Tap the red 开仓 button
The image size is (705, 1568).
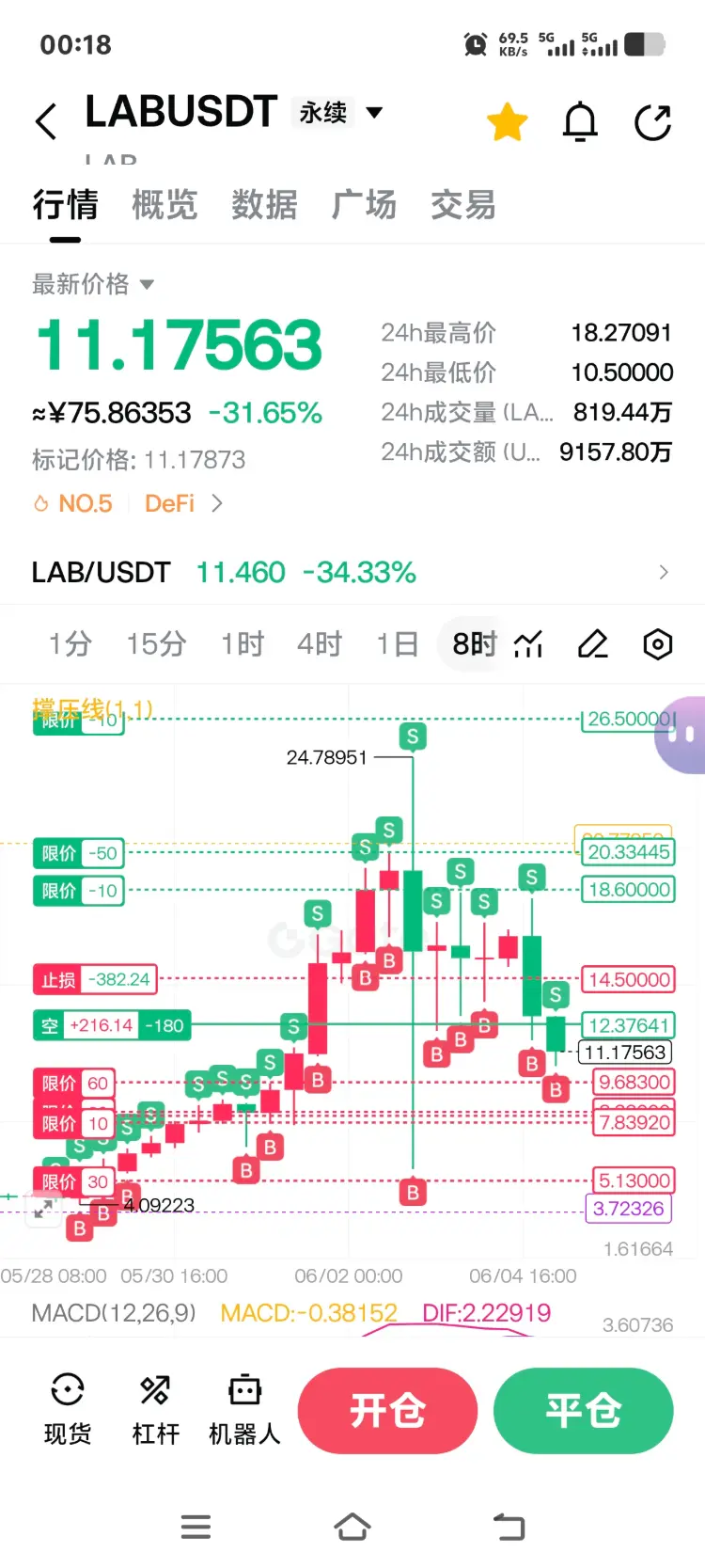coord(387,1411)
